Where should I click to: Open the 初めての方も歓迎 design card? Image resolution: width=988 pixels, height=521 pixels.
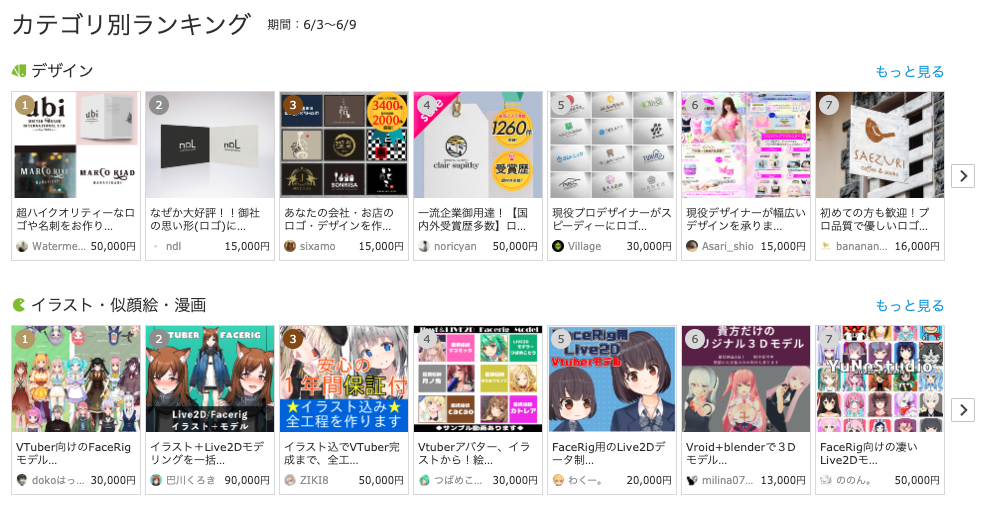pyautogui.click(x=880, y=145)
